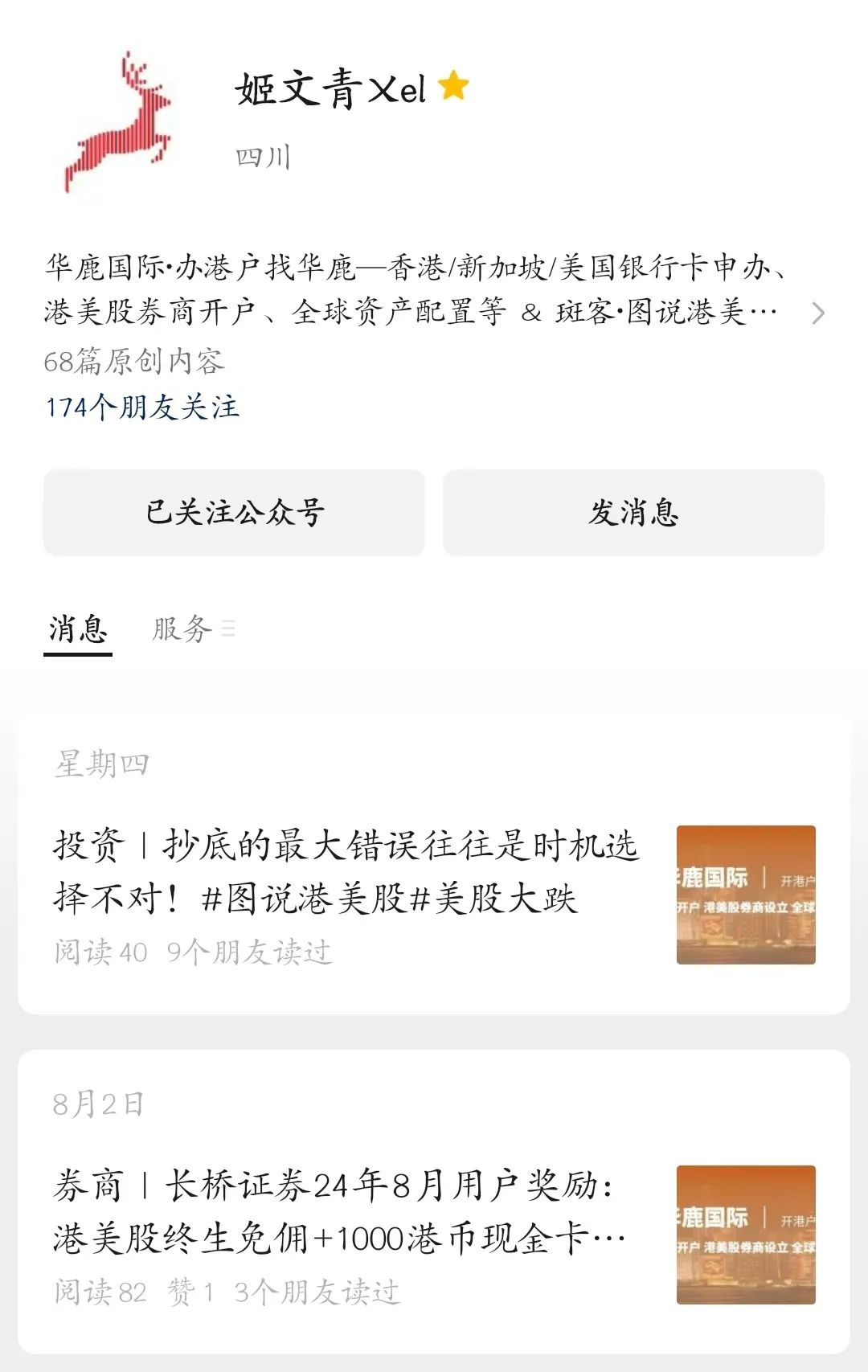
Task: Expand the account description with the right chevron
Action: coord(818,314)
